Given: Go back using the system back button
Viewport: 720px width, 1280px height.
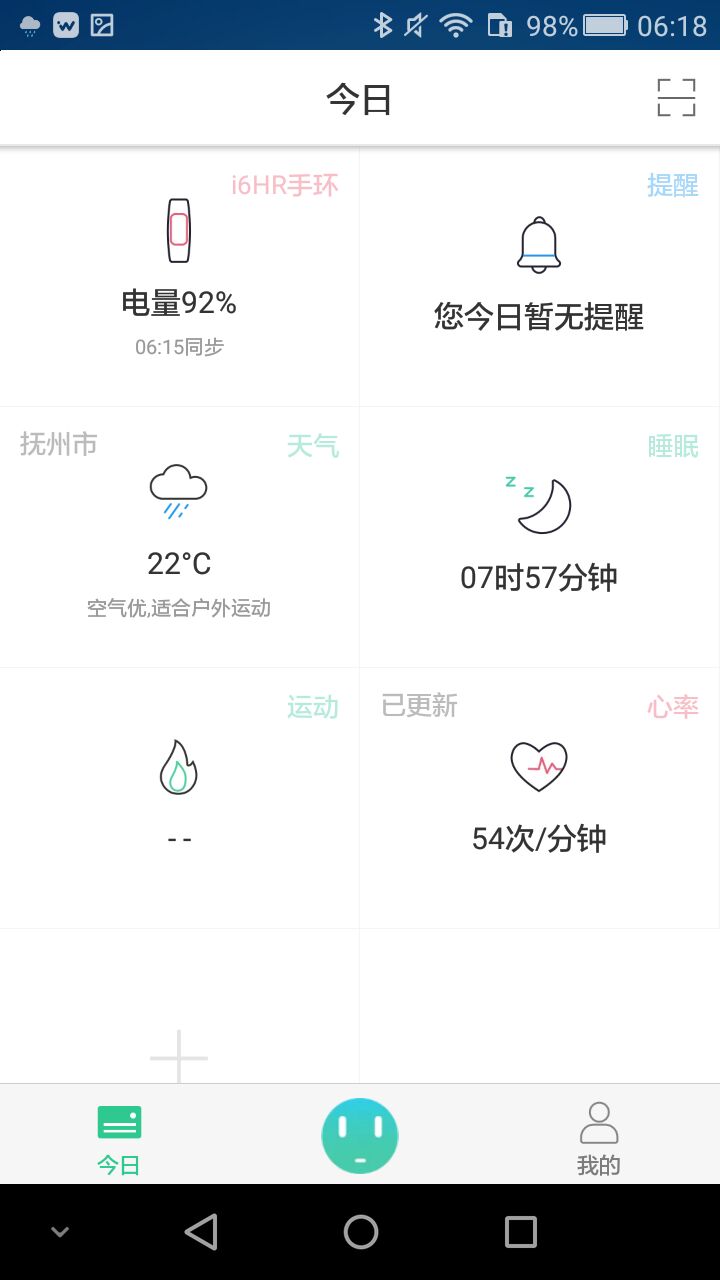Looking at the screenshot, I should [x=201, y=1232].
